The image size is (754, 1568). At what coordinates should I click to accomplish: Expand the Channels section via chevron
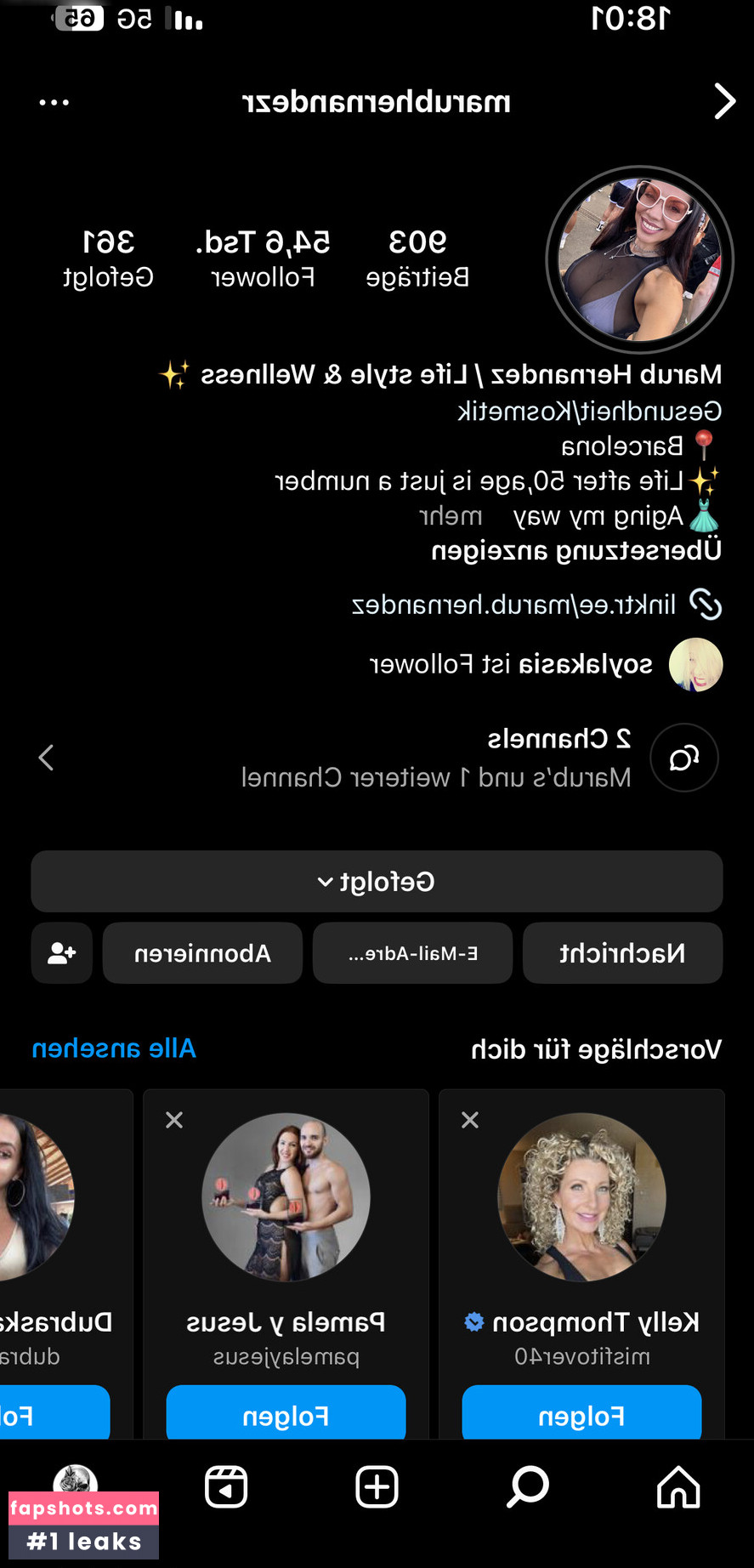click(46, 758)
